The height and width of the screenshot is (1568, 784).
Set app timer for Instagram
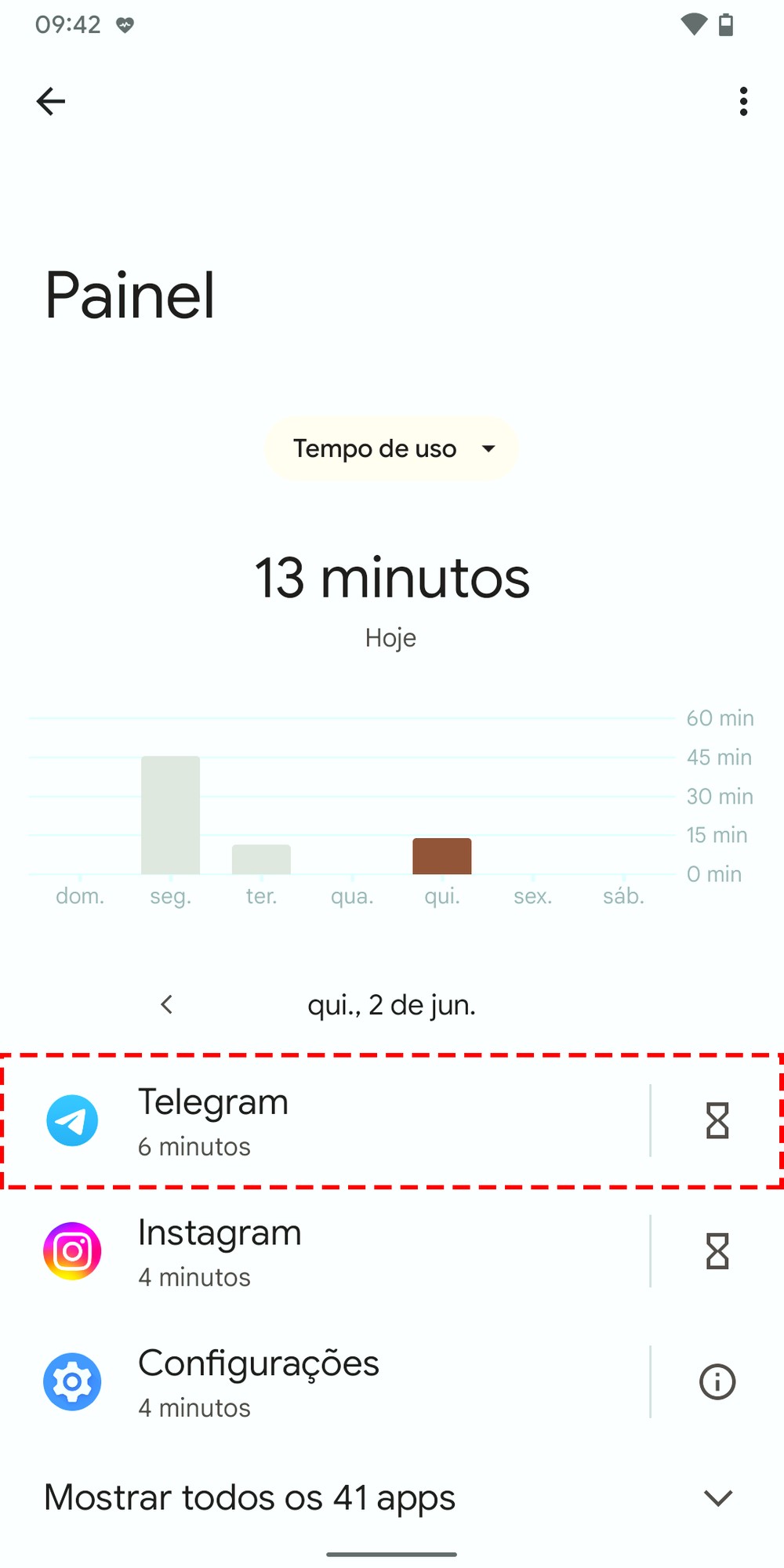coord(717,1252)
